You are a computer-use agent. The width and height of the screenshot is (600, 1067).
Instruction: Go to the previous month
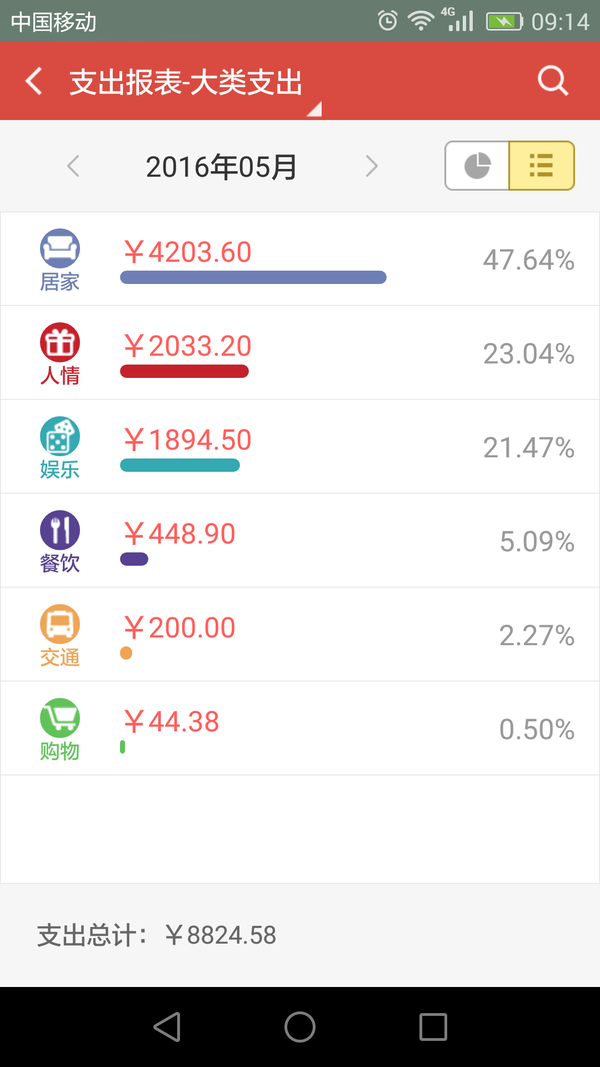click(x=73, y=166)
